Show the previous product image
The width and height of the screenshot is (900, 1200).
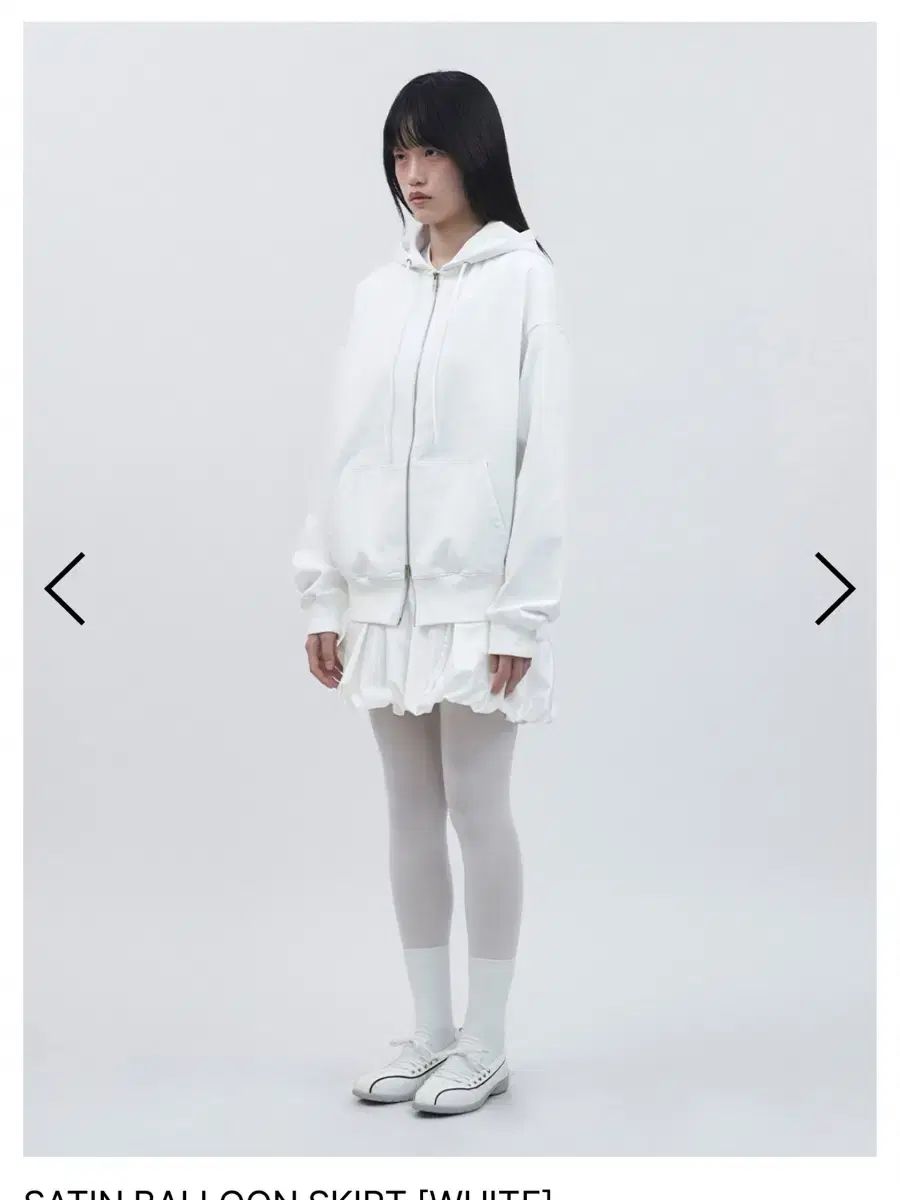tap(65, 589)
